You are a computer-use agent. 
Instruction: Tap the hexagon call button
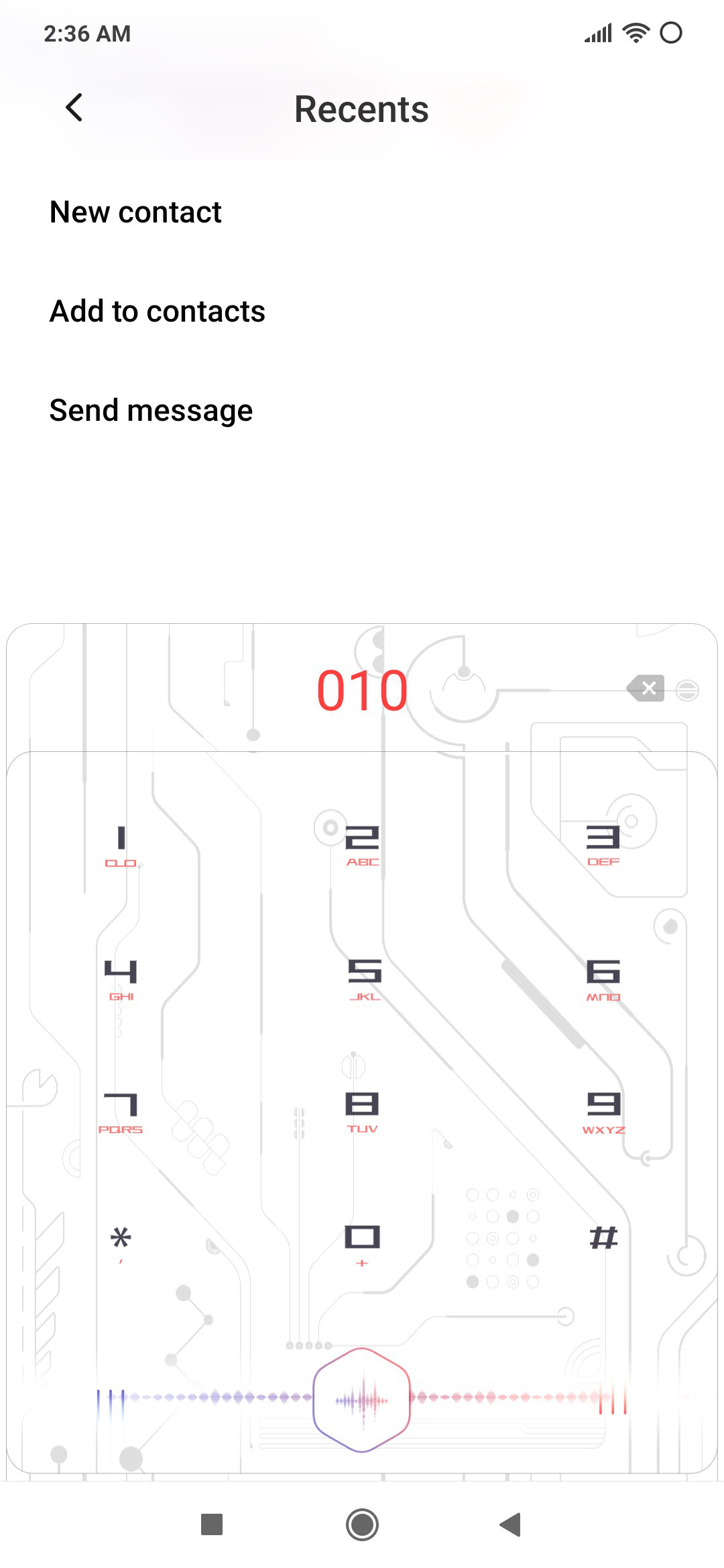coord(362,1399)
